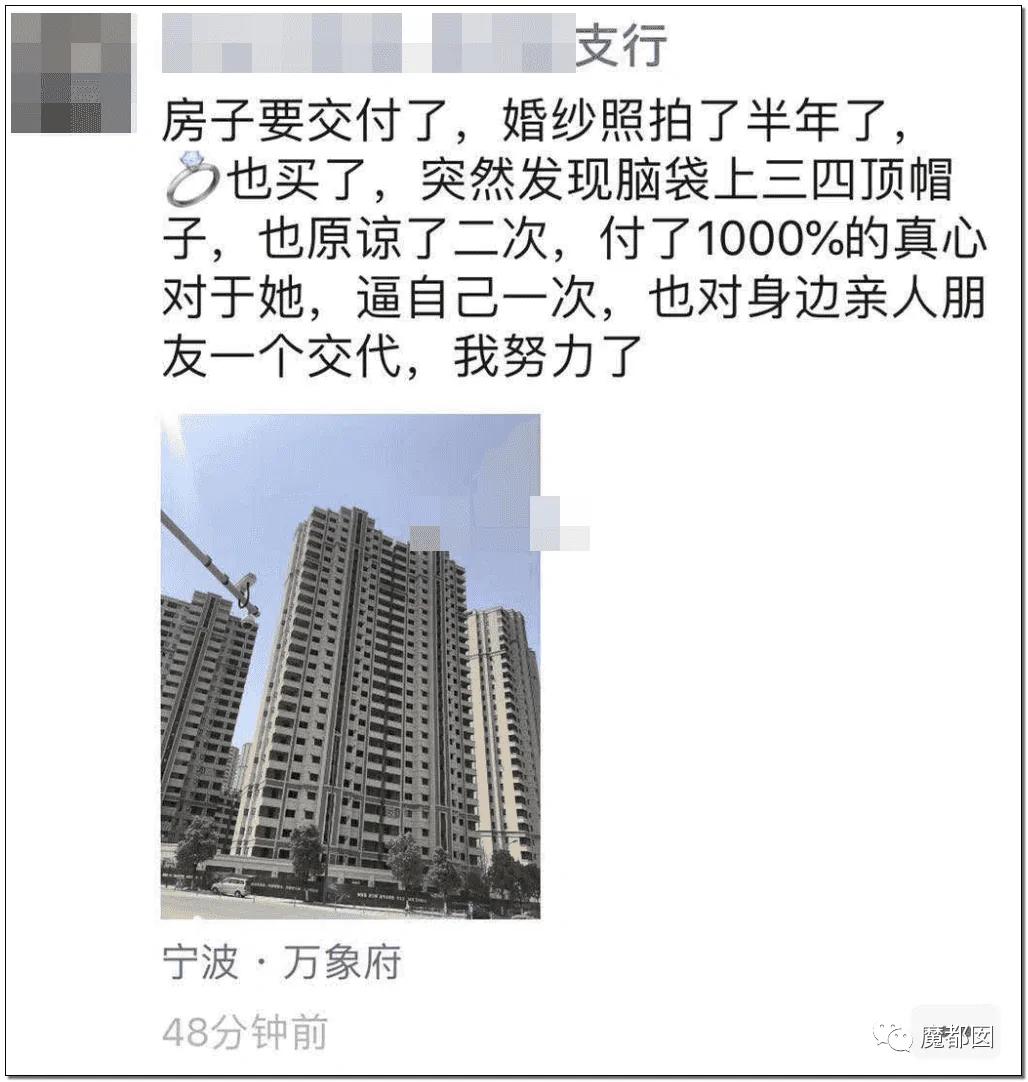This screenshot has height=1082, width=1028.
Task: Open the poster's blurred profile avatar
Action: point(71,73)
